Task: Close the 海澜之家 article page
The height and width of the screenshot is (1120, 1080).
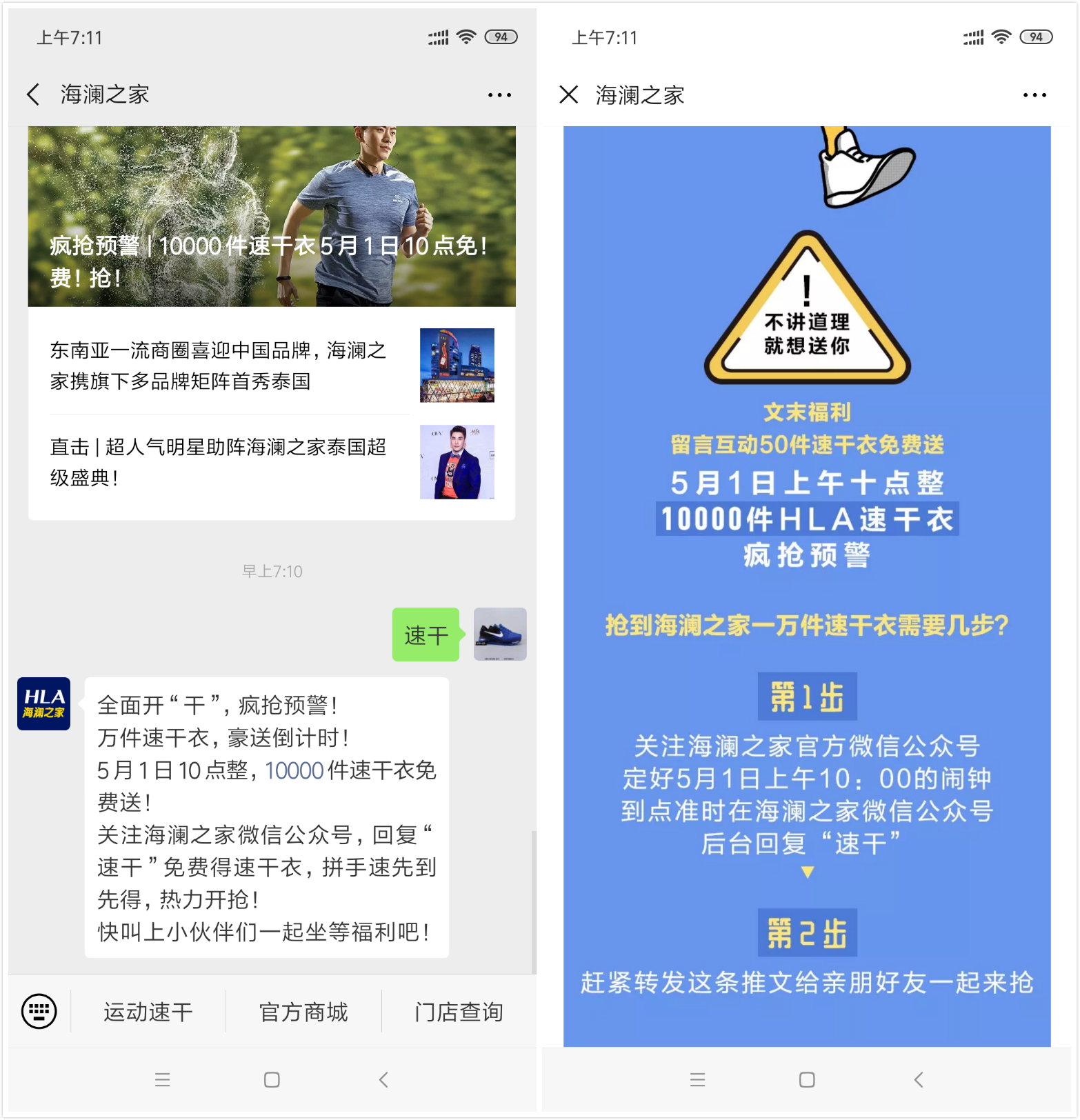Action: pyautogui.click(x=569, y=94)
